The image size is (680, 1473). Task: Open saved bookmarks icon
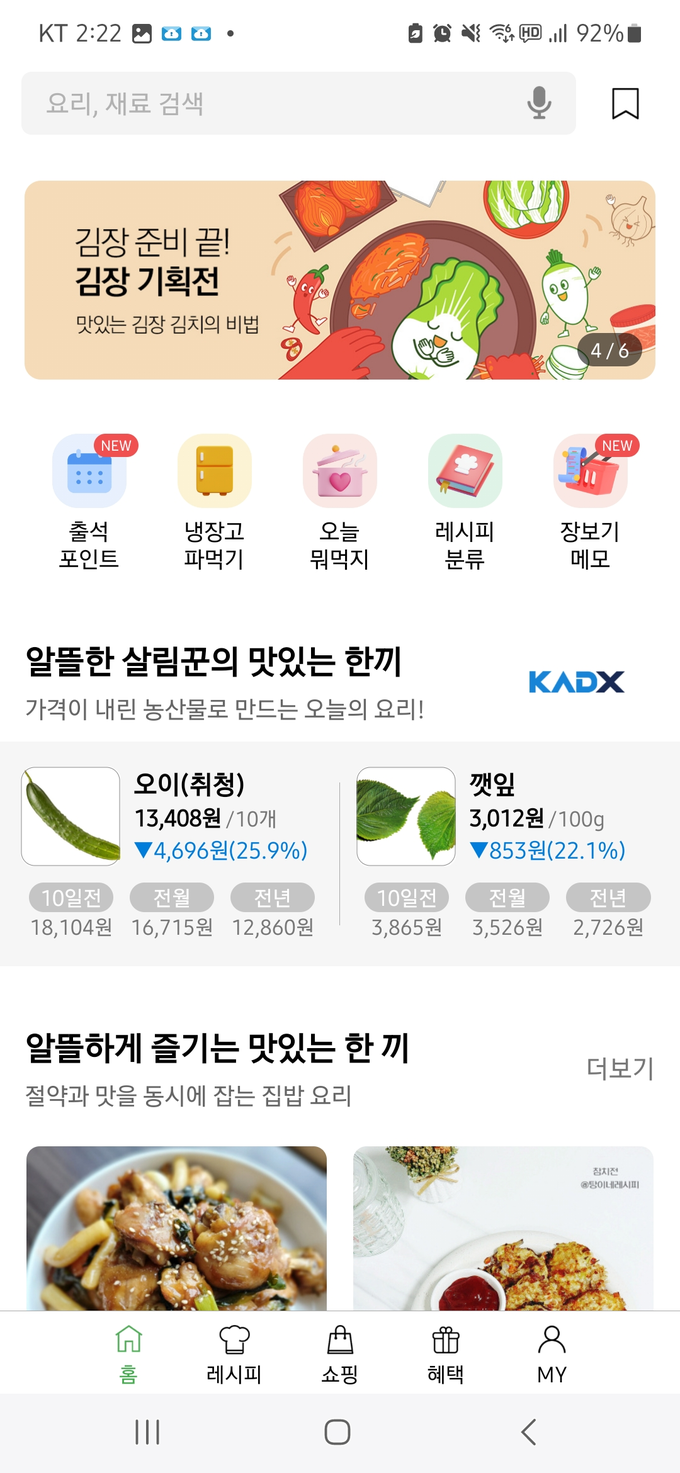point(625,103)
